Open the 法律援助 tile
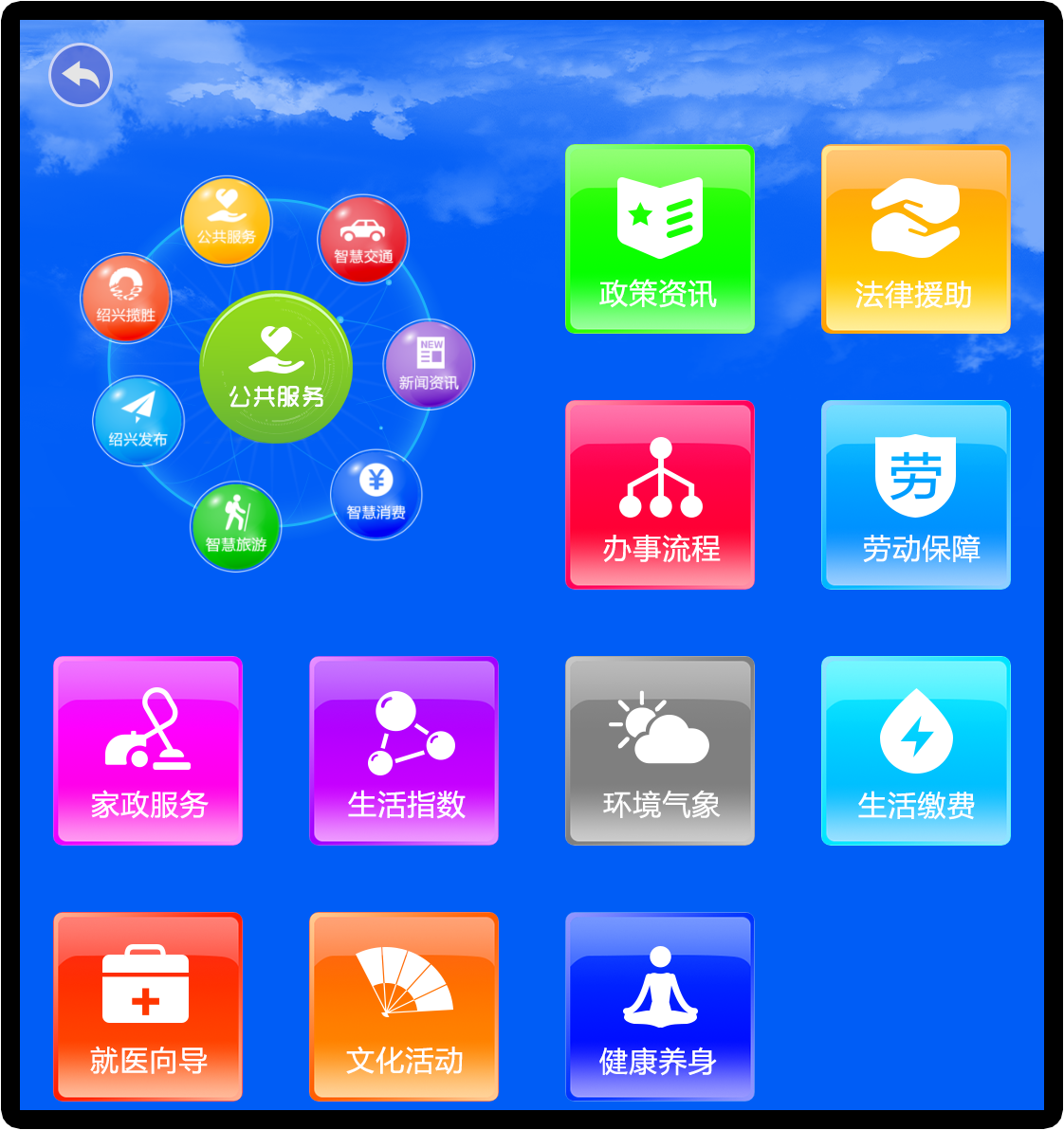 click(x=915, y=239)
